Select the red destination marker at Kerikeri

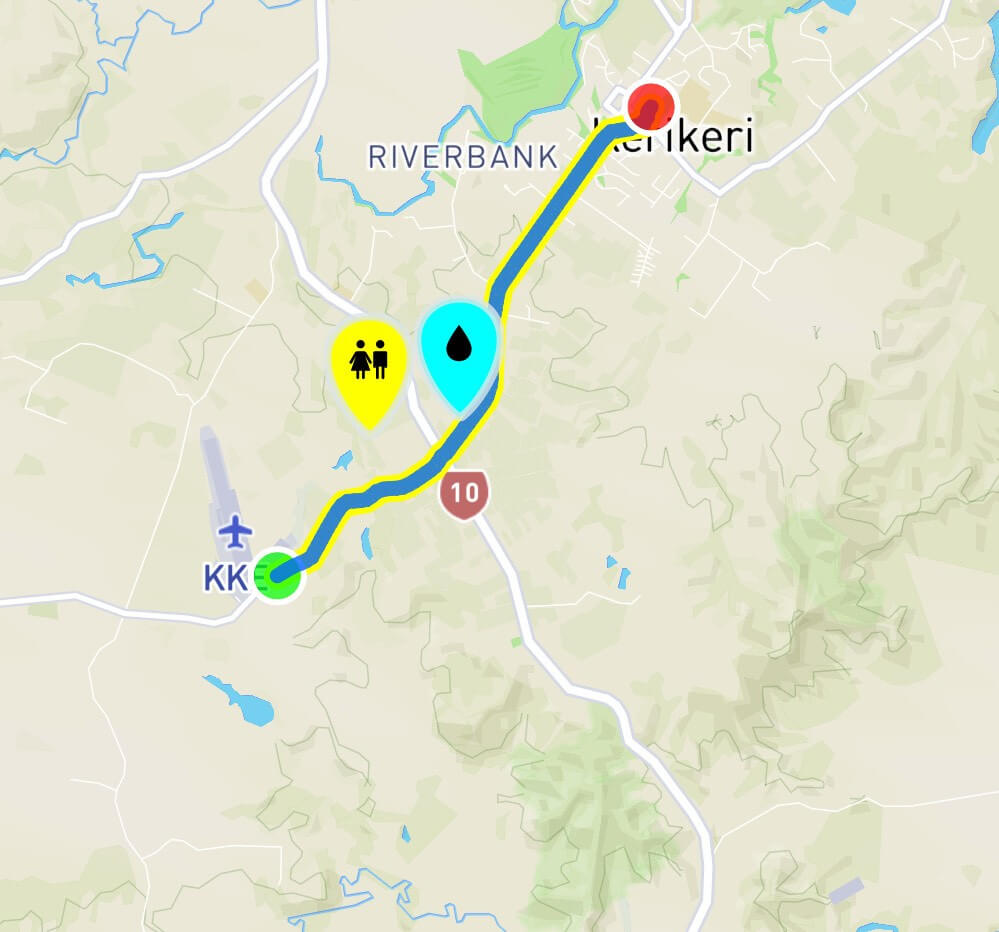tap(650, 105)
